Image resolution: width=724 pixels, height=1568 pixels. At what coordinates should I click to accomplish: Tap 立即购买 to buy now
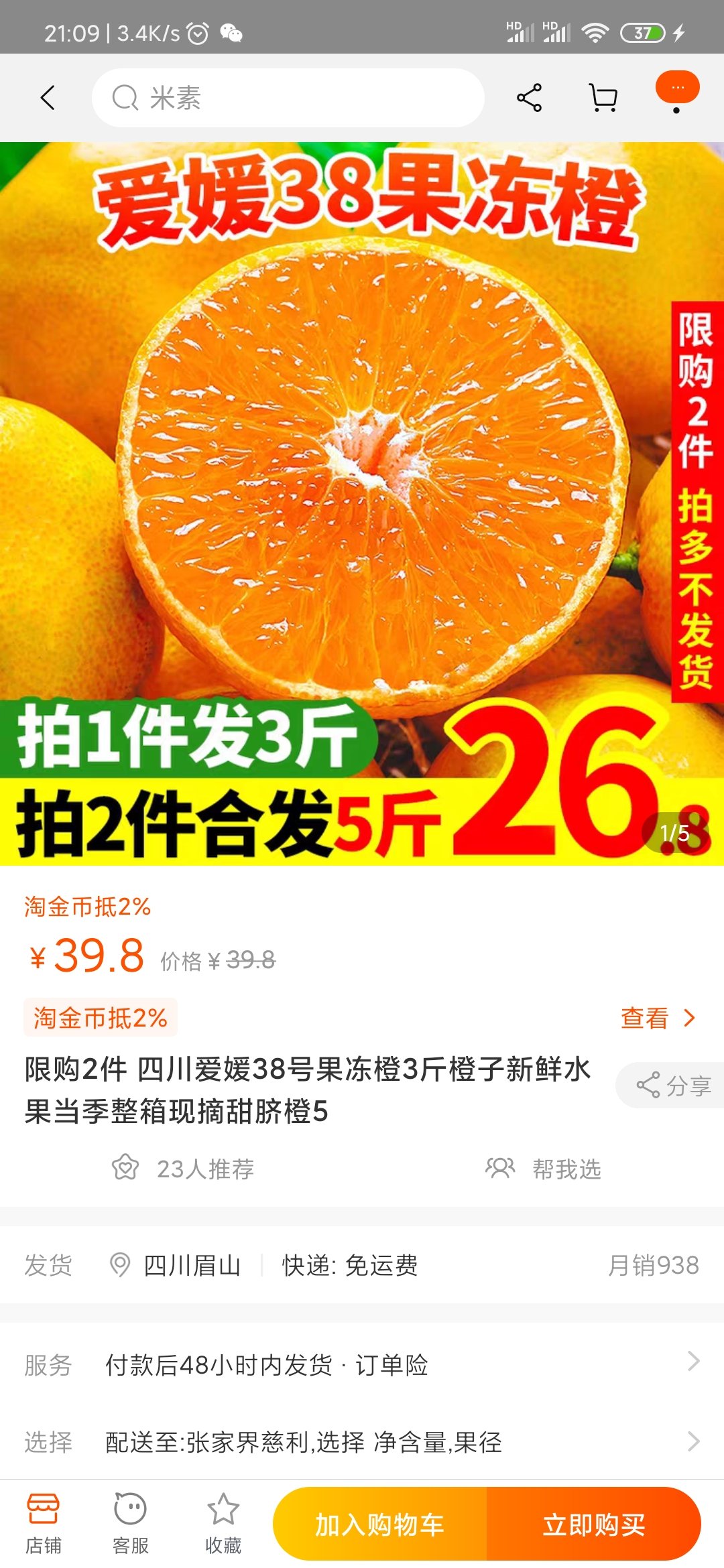pyautogui.click(x=594, y=1524)
